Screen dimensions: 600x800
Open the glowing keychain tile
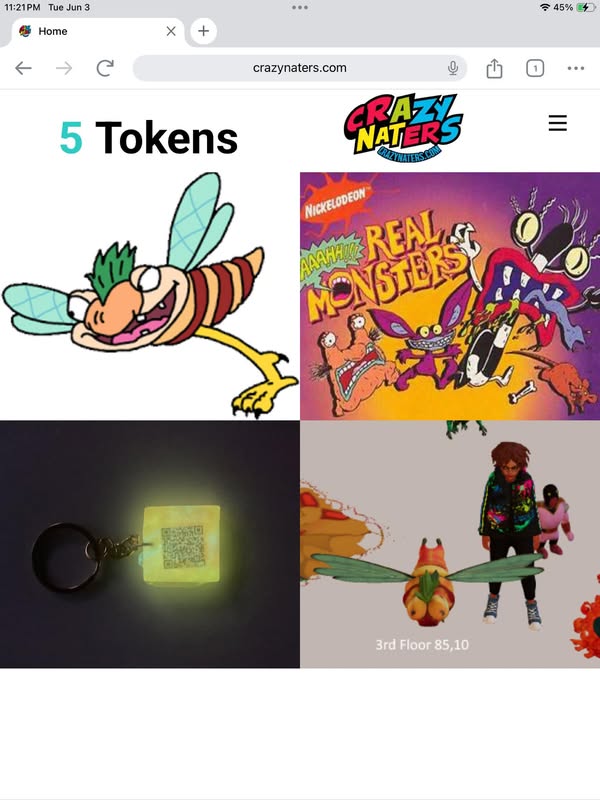tap(150, 544)
